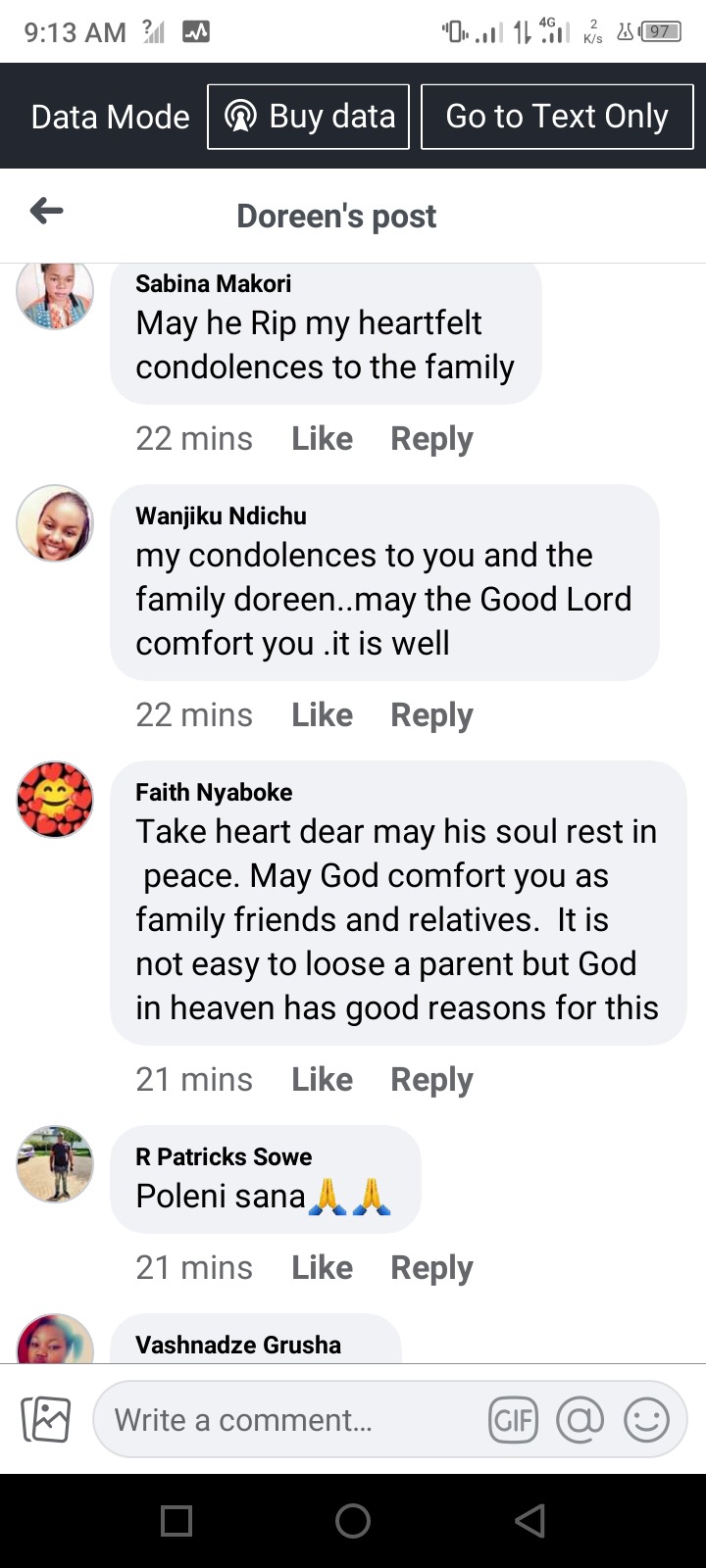Tap the Buy data button

(308, 117)
